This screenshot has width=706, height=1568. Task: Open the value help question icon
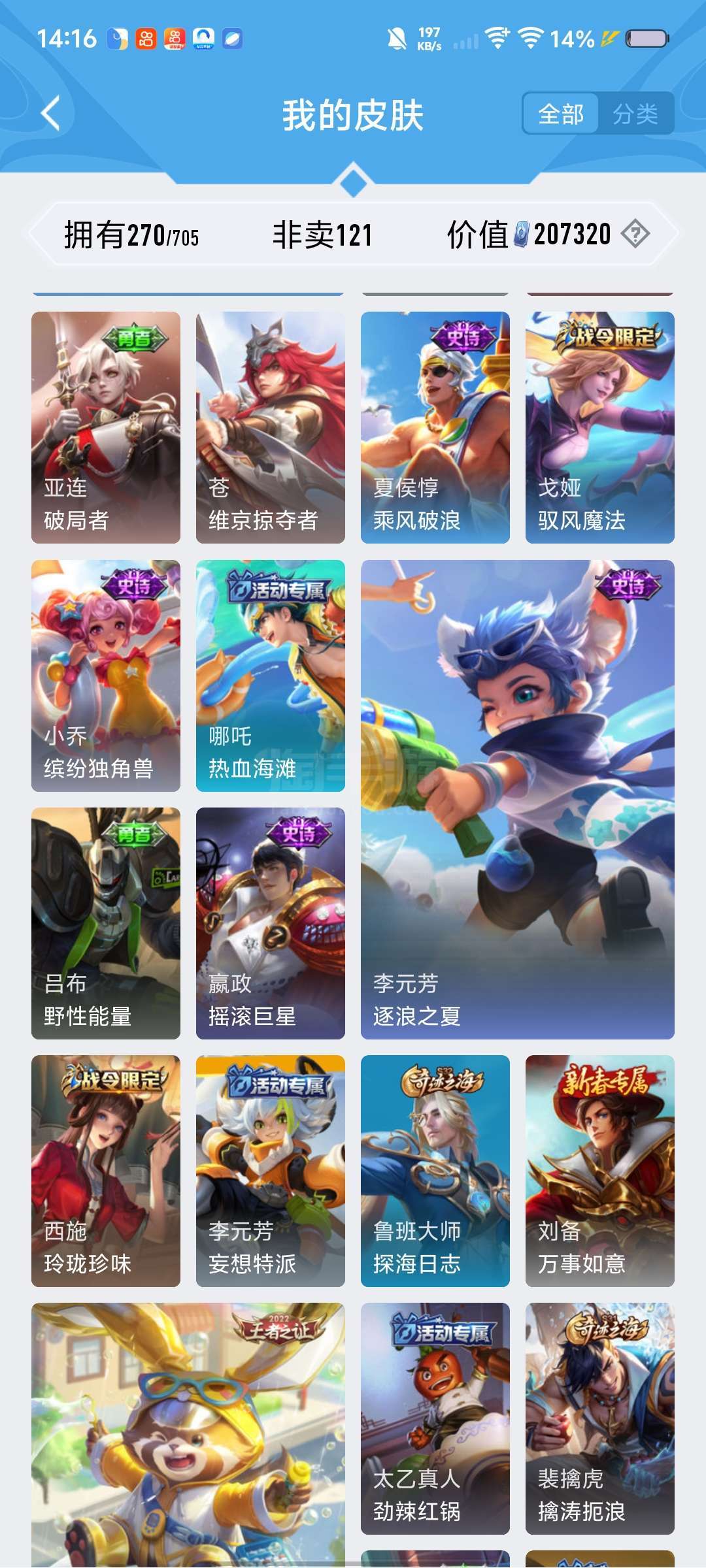click(635, 234)
